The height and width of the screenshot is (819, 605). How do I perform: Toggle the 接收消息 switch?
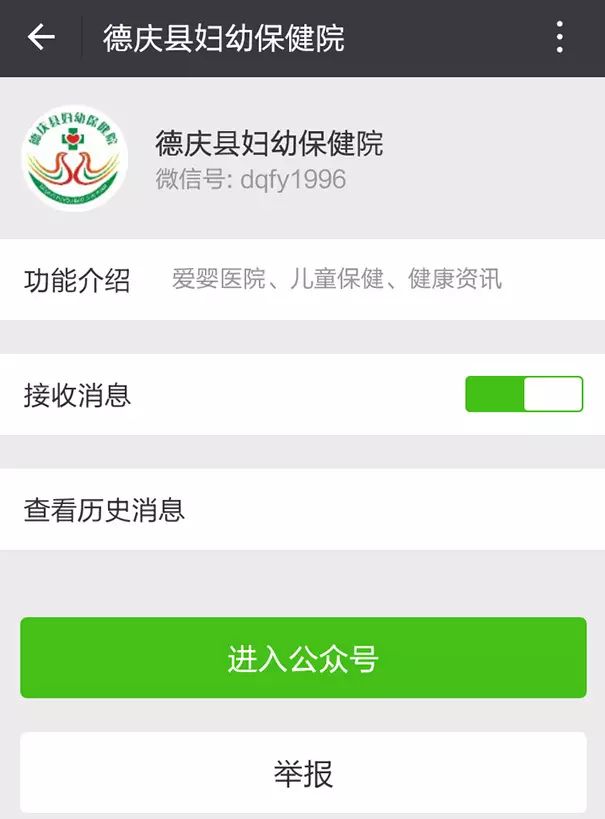point(523,394)
